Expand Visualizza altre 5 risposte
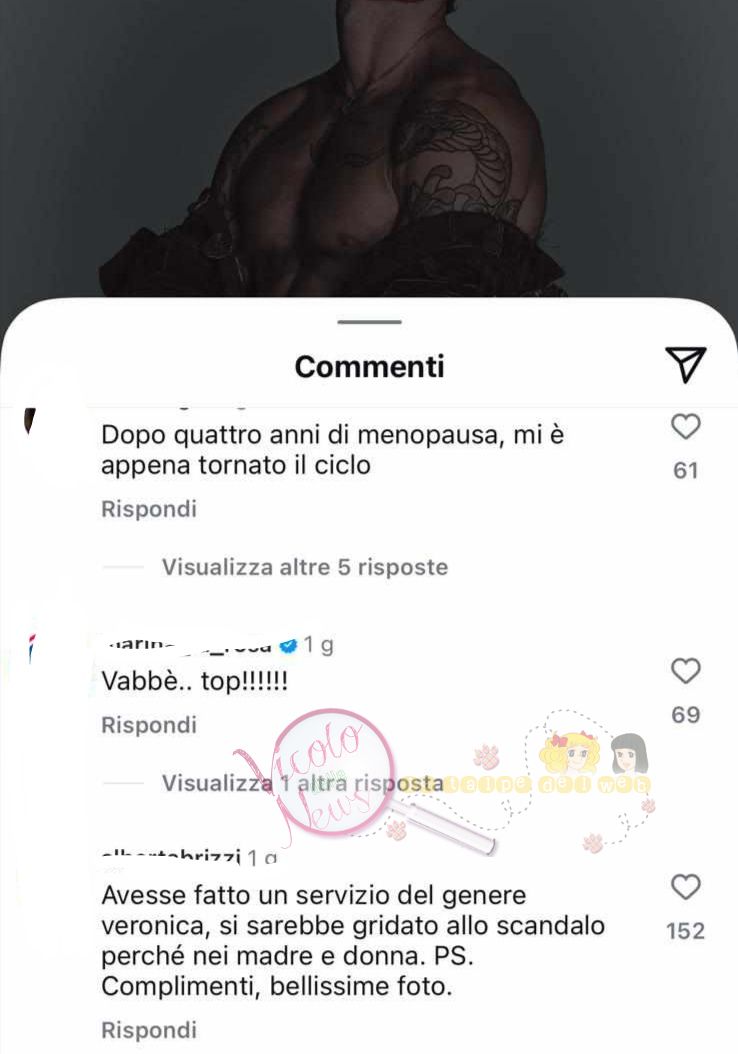Screen dimensions: 738x1054 tap(304, 567)
